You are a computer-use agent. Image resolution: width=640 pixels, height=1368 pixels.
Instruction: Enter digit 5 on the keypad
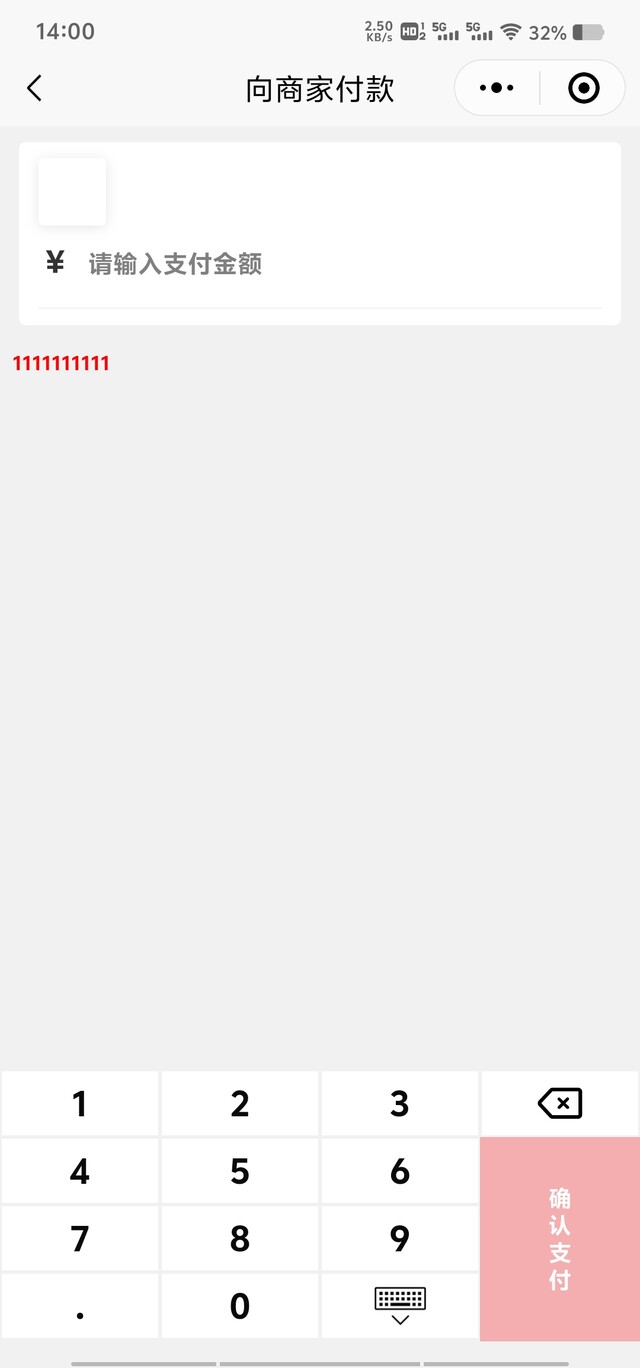[x=240, y=1171]
